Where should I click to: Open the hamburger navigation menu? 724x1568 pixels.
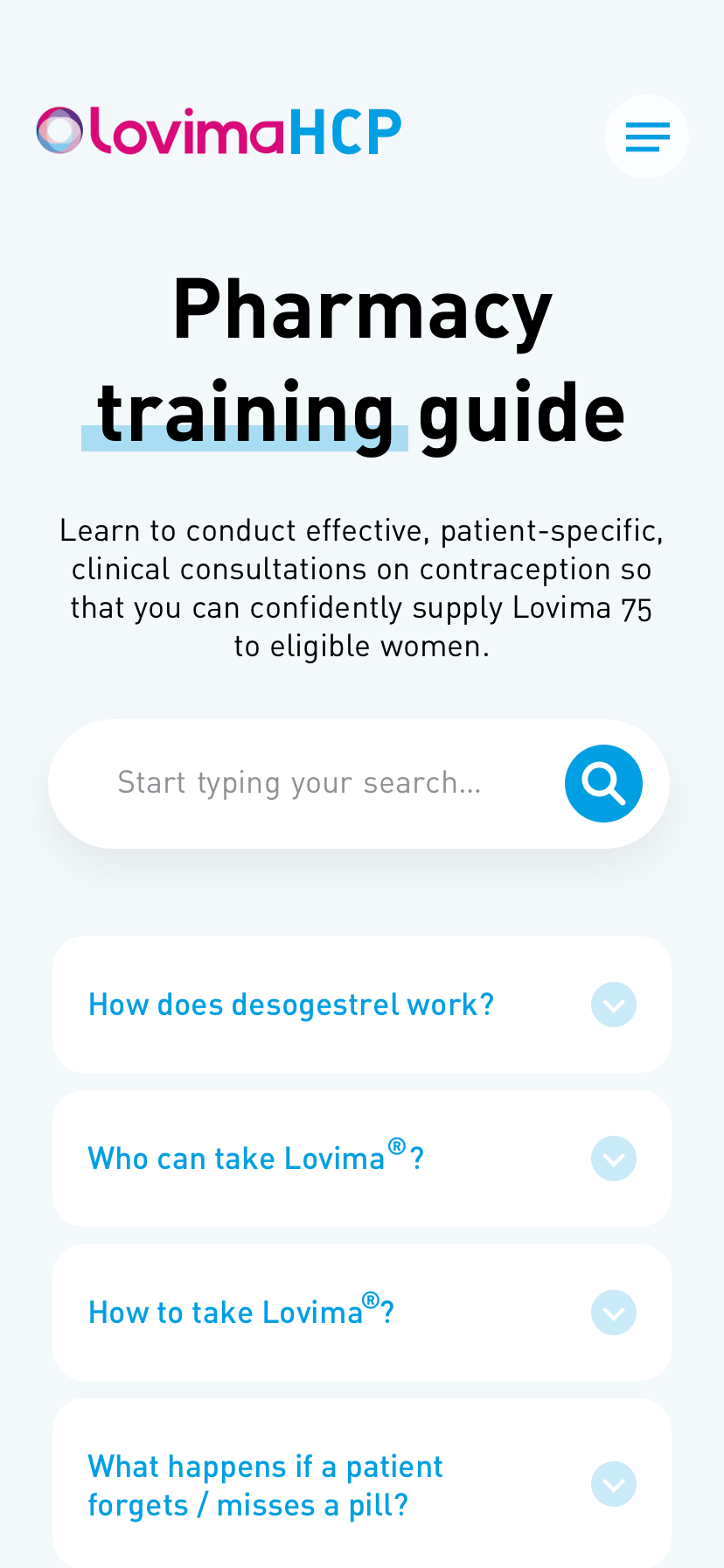(x=647, y=136)
